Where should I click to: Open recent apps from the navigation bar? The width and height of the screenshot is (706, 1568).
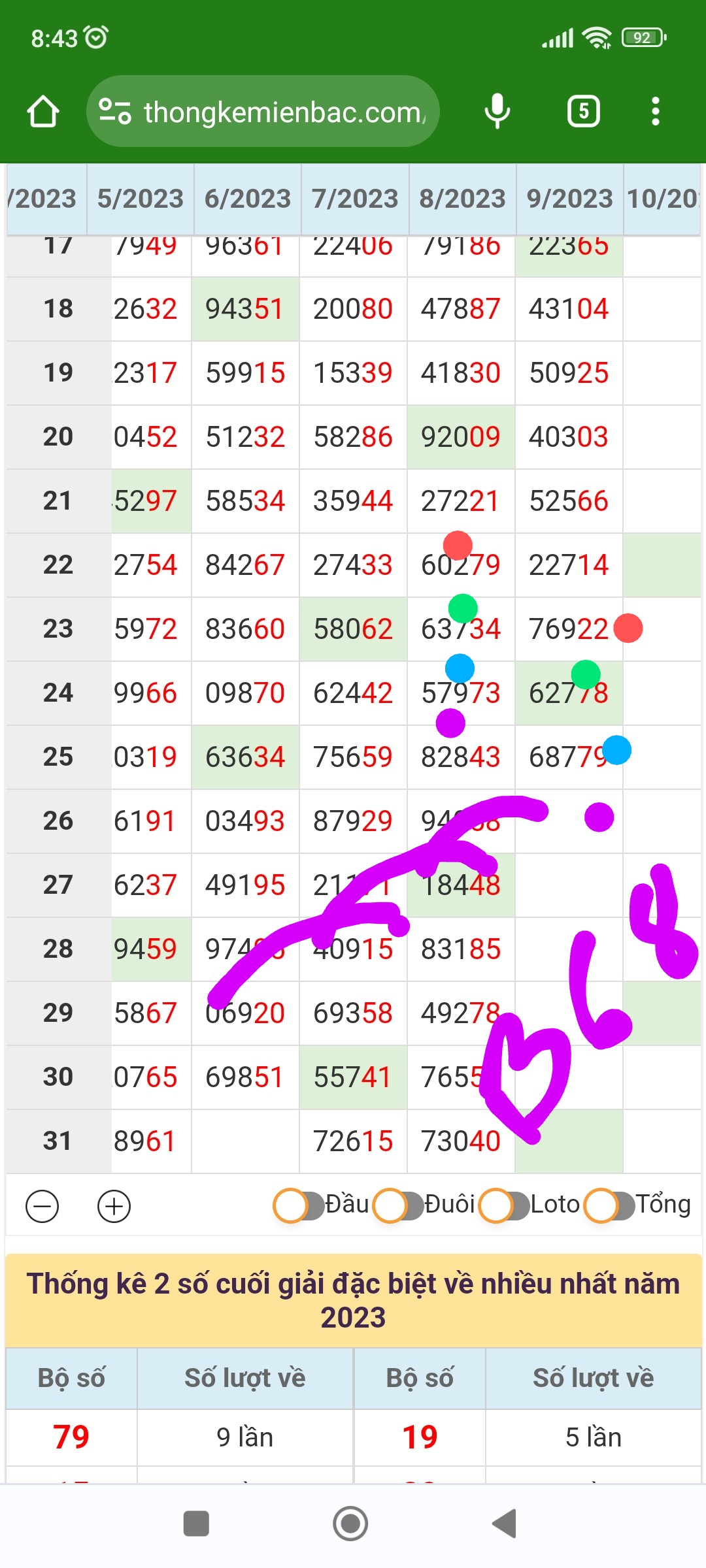[x=196, y=1524]
